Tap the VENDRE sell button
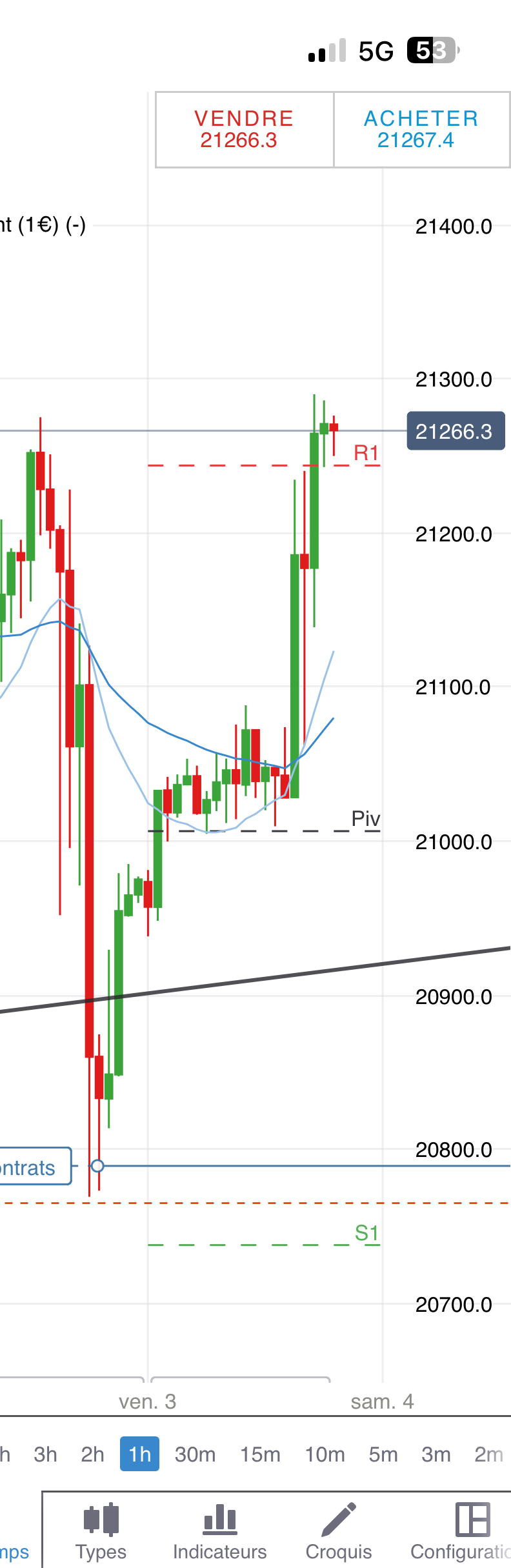 (x=245, y=129)
